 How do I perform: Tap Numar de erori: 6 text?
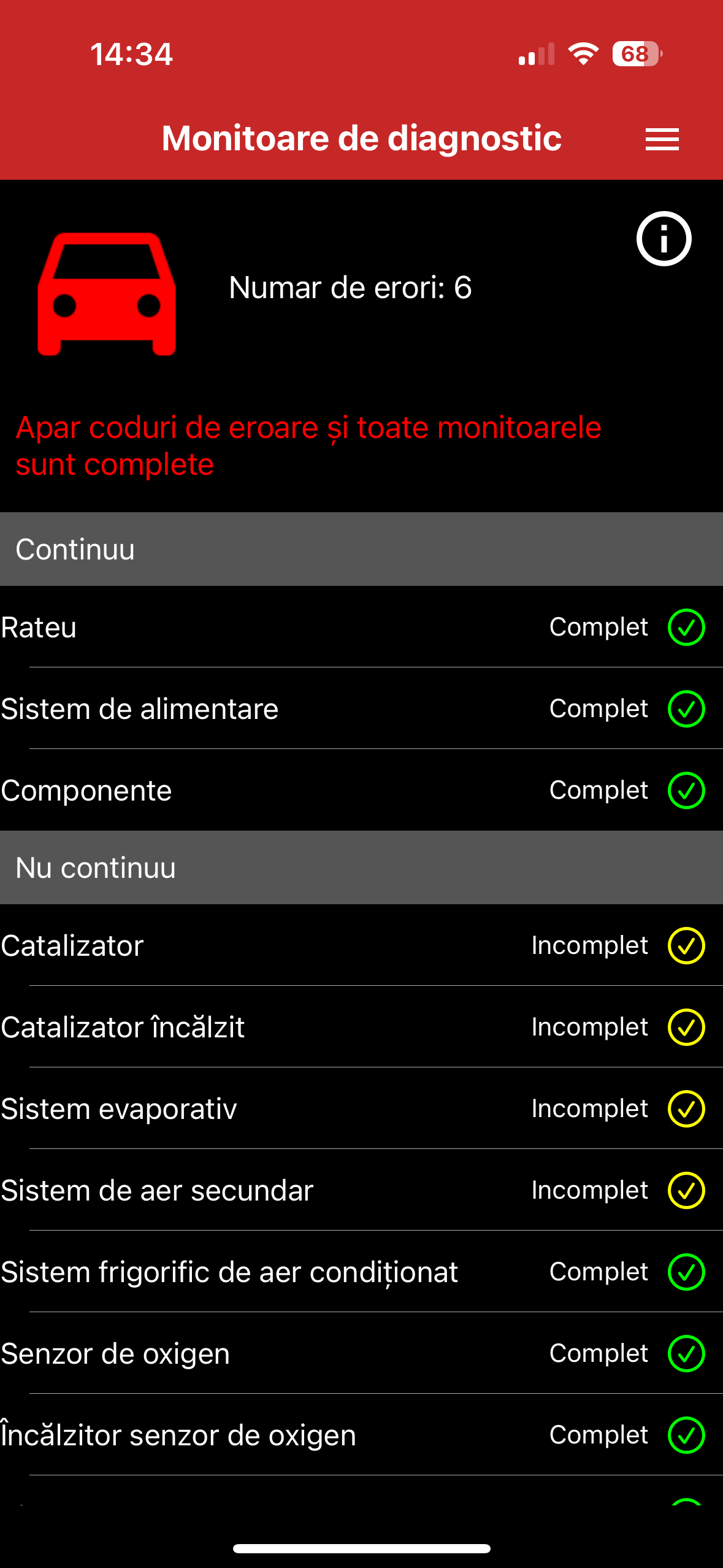pos(348,287)
